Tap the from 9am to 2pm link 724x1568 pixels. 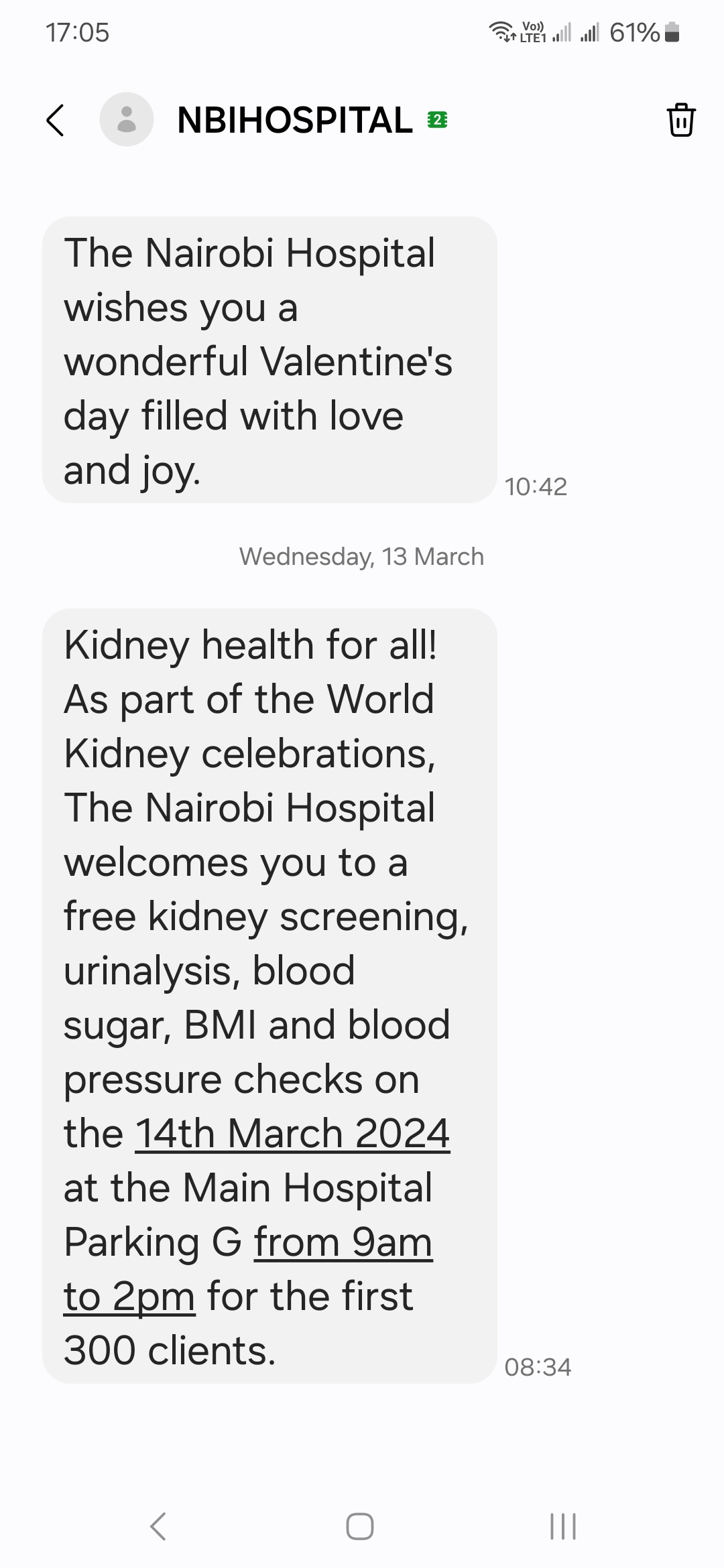(343, 1242)
